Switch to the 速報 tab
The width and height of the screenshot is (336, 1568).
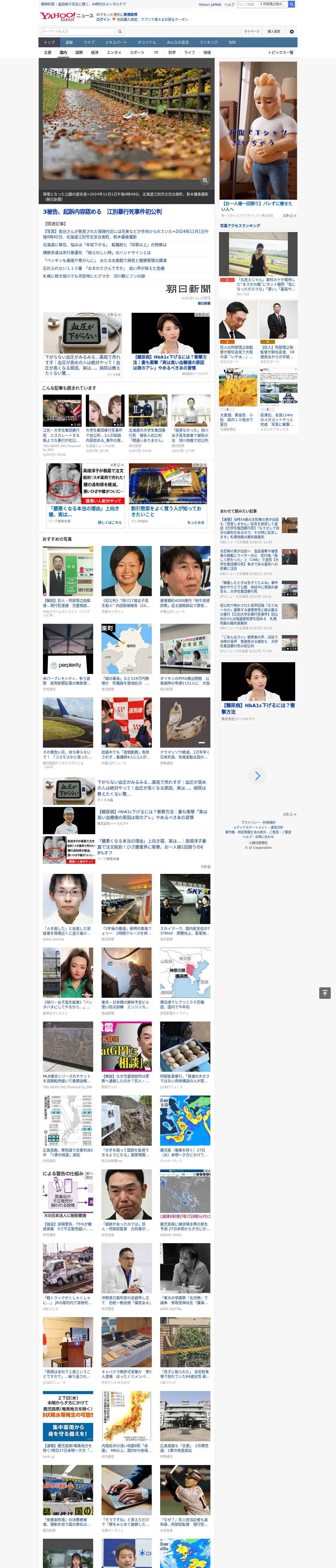[x=69, y=43]
